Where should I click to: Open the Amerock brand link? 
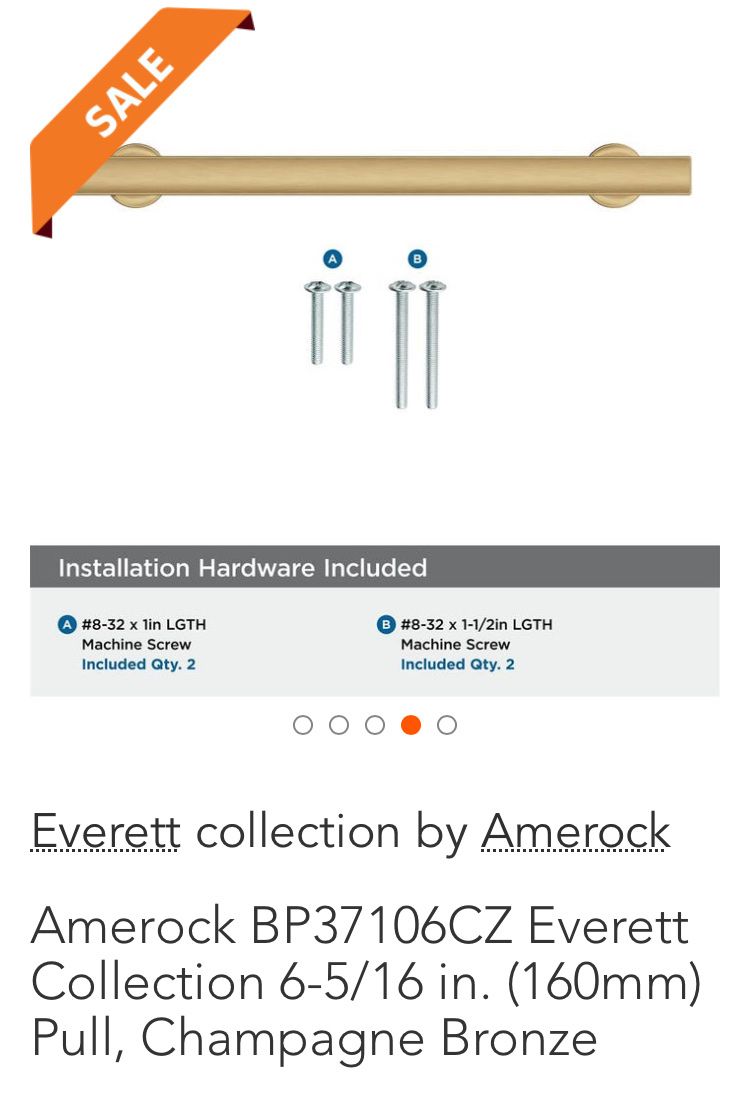[576, 832]
